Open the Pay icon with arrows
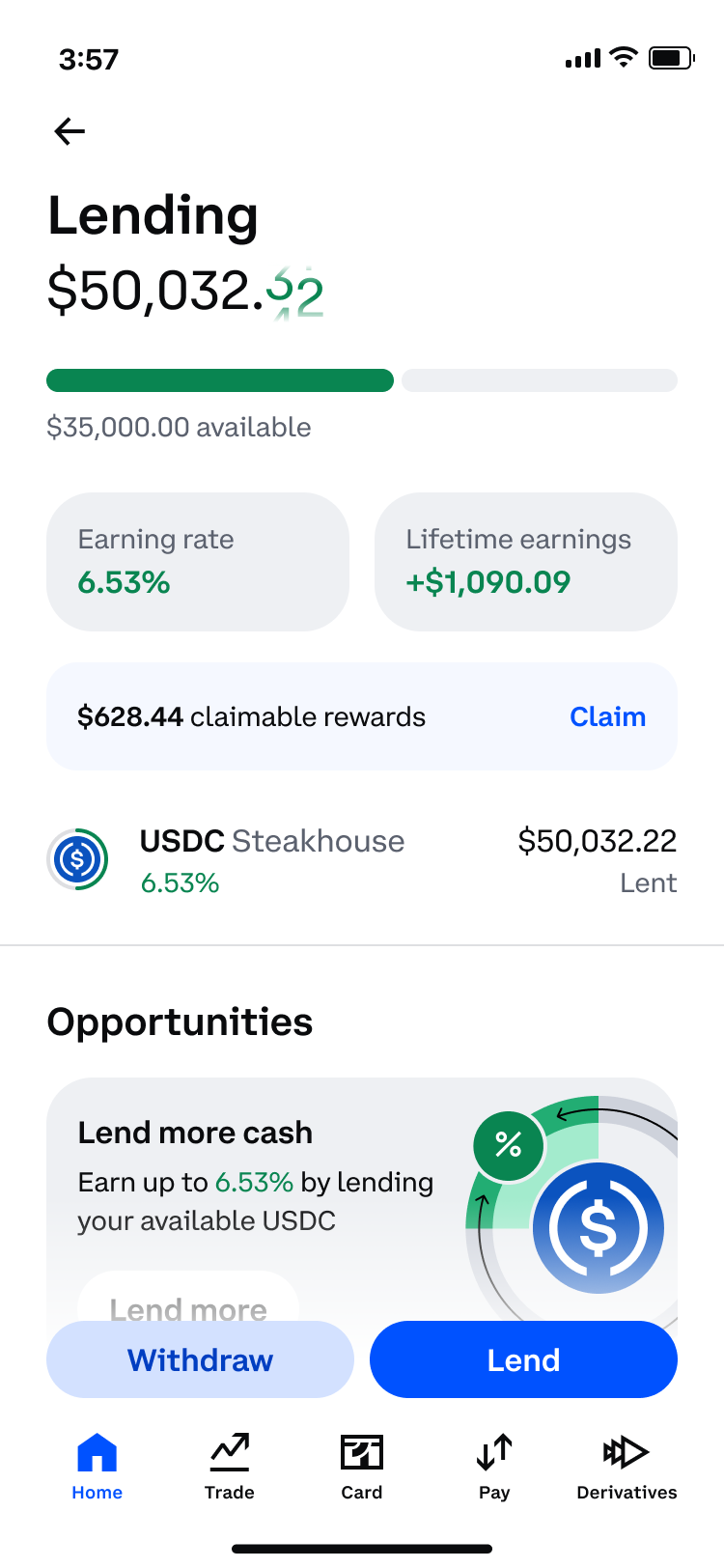The image size is (724, 1568). [x=493, y=1450]
